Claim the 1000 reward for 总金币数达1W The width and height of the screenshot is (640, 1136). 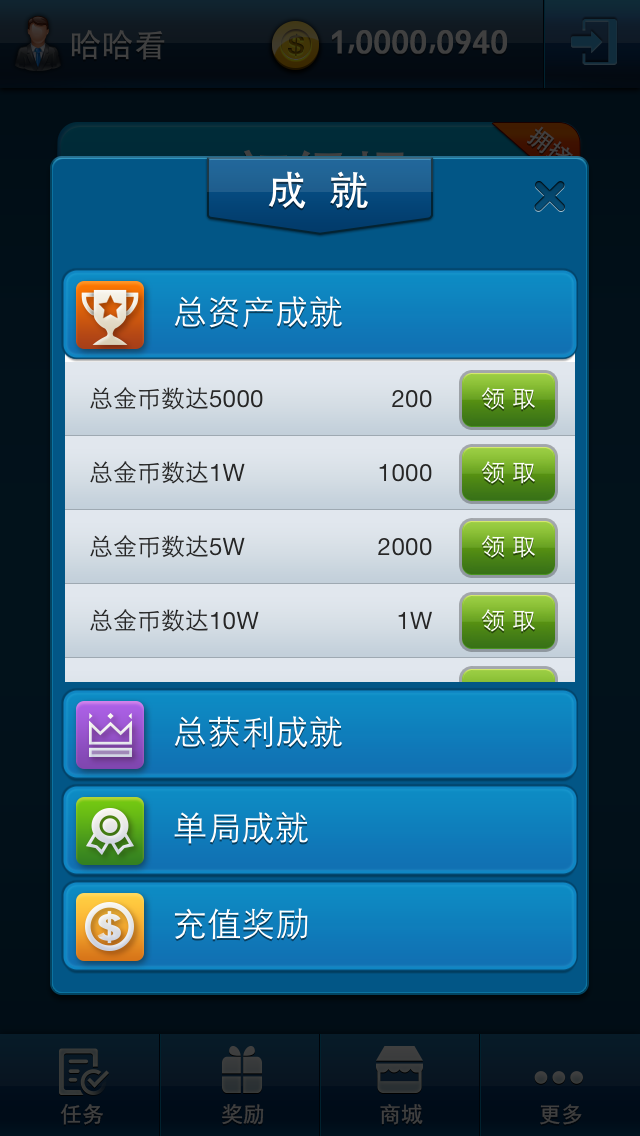coord(508,473)
